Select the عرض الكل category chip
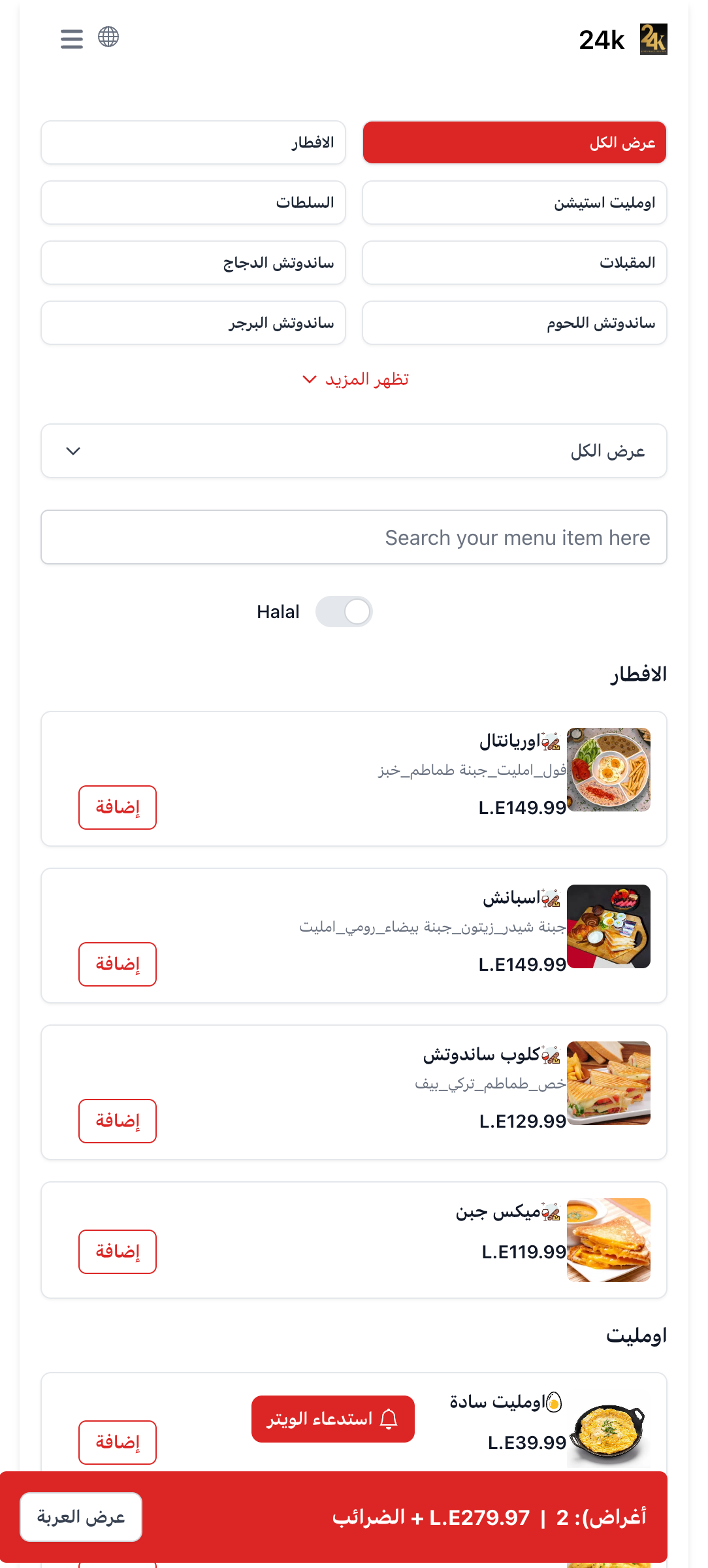708x1568 pixels. point(514,142)
